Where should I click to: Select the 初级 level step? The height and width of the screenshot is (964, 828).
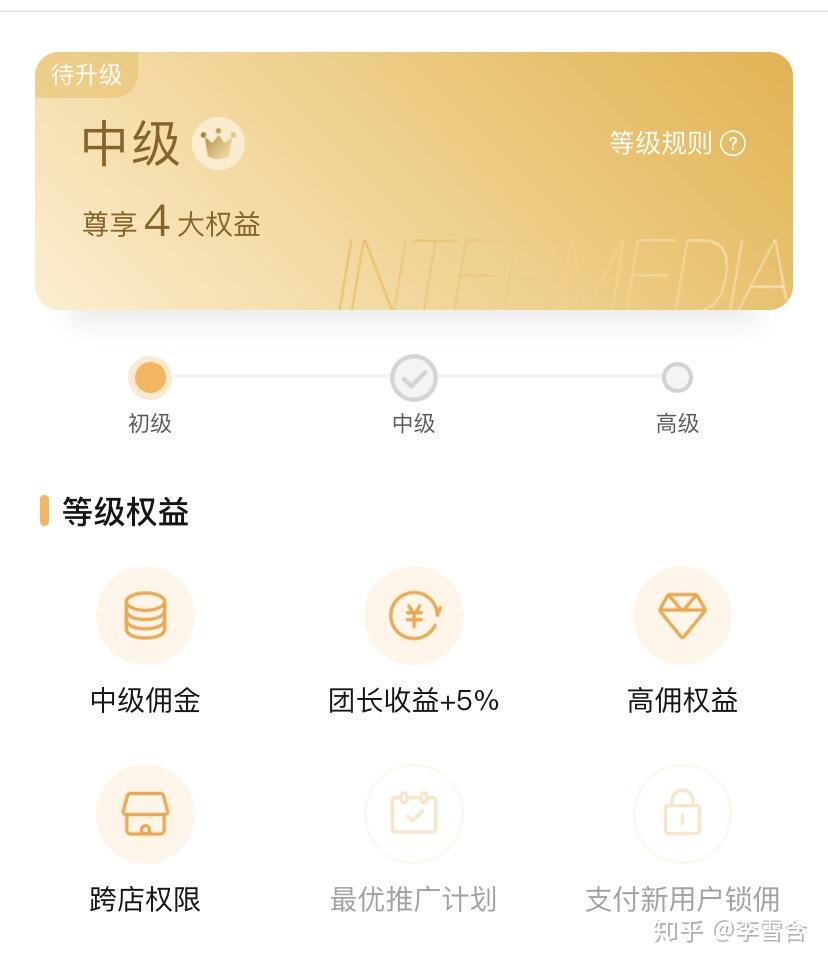coord(150,378)
